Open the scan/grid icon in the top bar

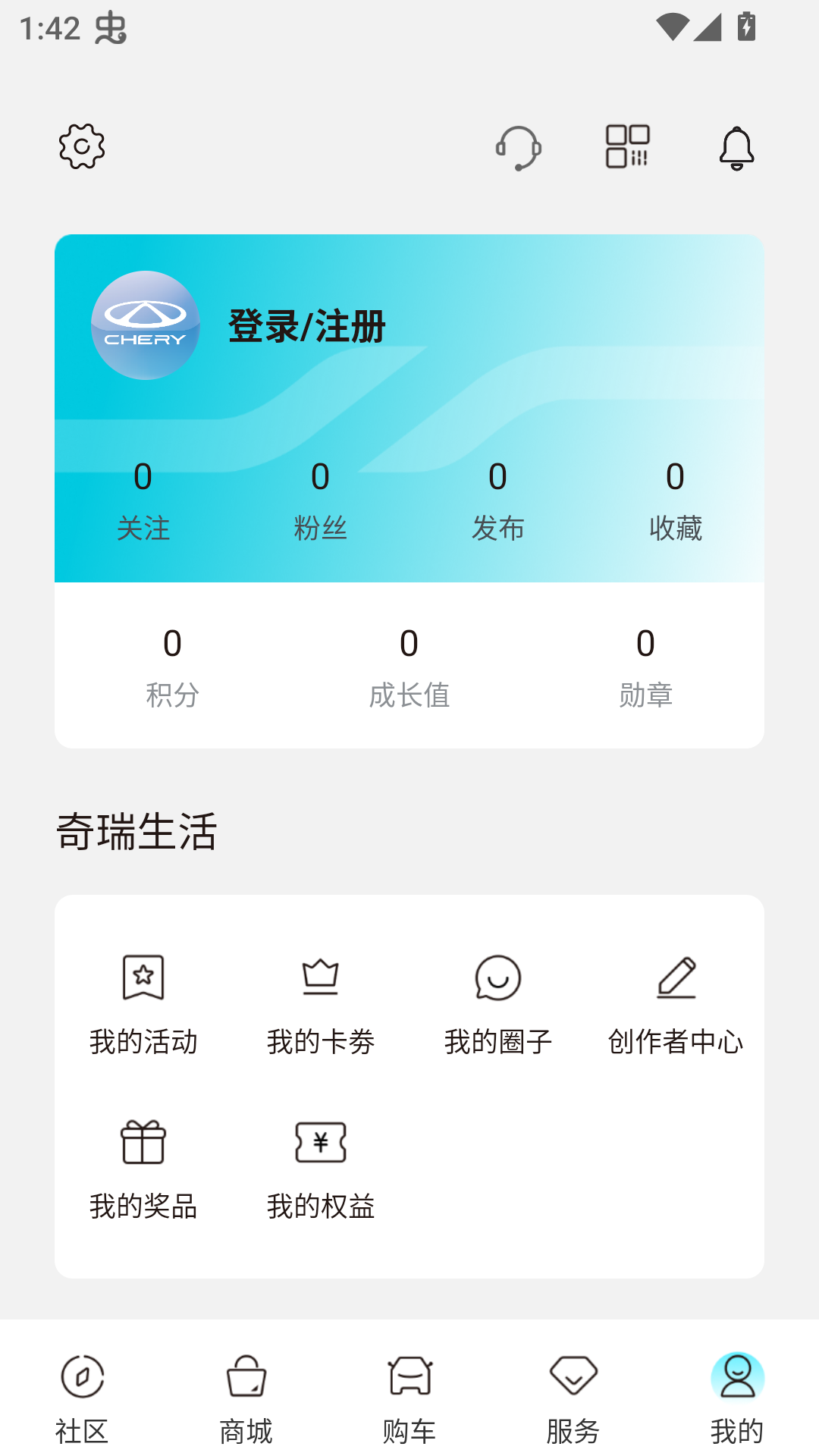pyautogui.click(x=628, y=146)
